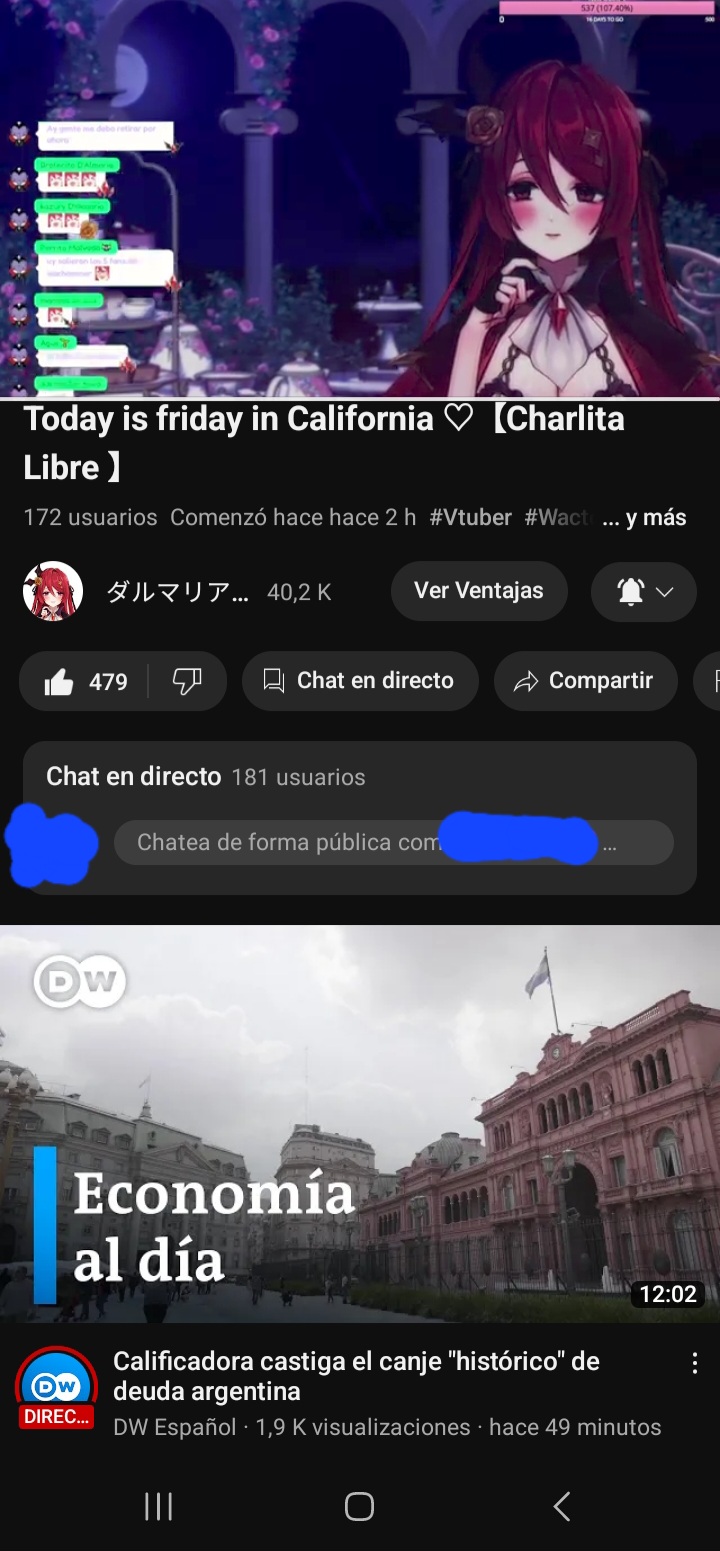720x1551 pixels.
Task: Play the Economía al día video
Action: (360, 1123)
